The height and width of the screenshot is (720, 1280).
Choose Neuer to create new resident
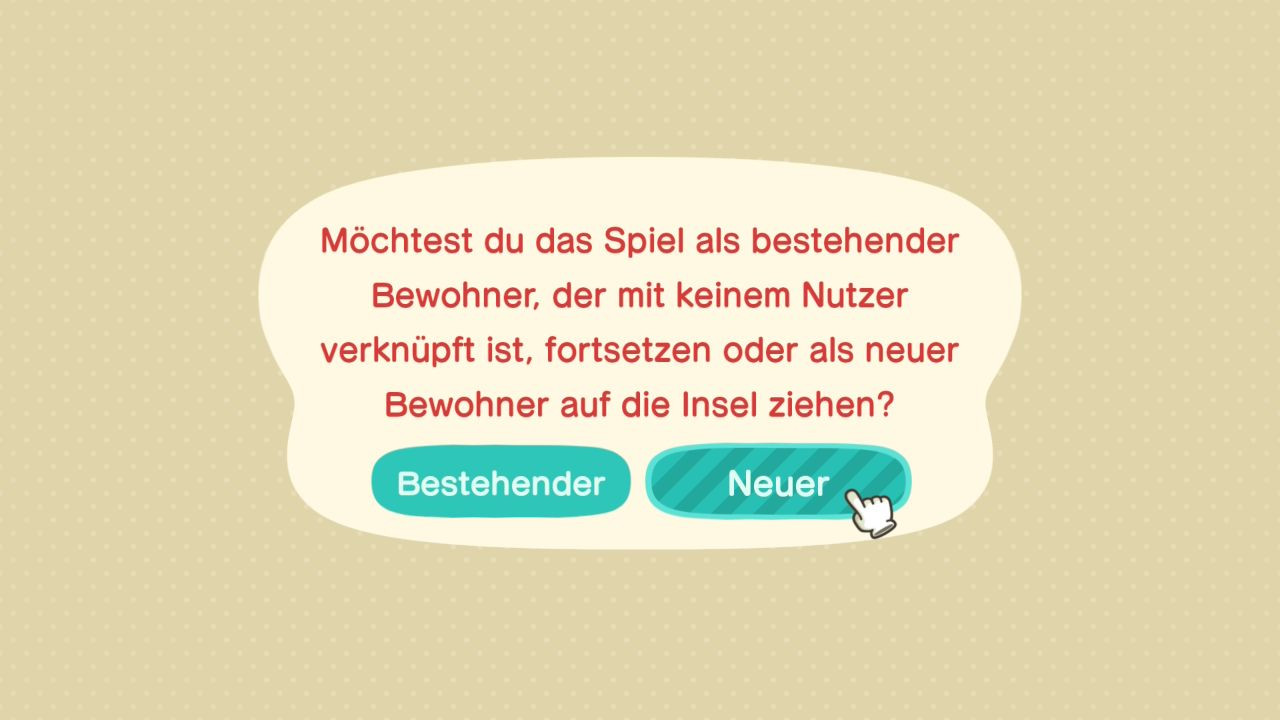(x=777, y=483)
